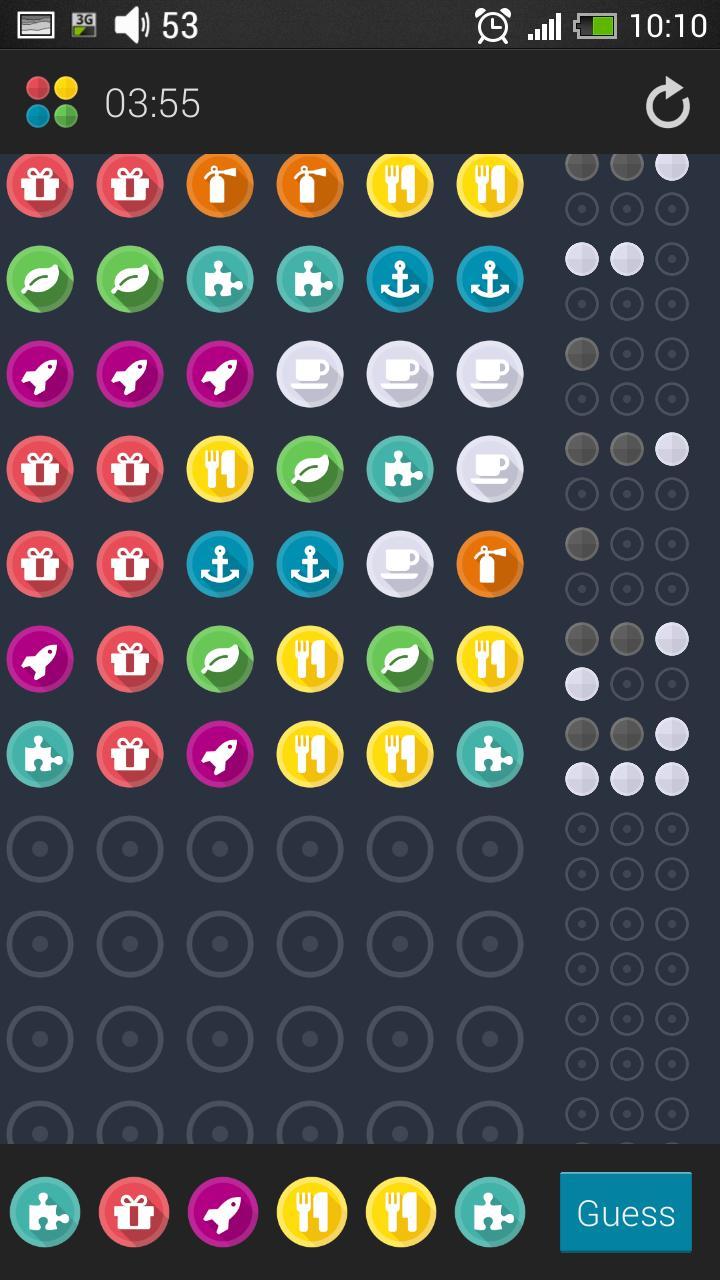Submit the current code with Guess
The width and height of the screenshot is (720, 1280).
(626, 1212)
